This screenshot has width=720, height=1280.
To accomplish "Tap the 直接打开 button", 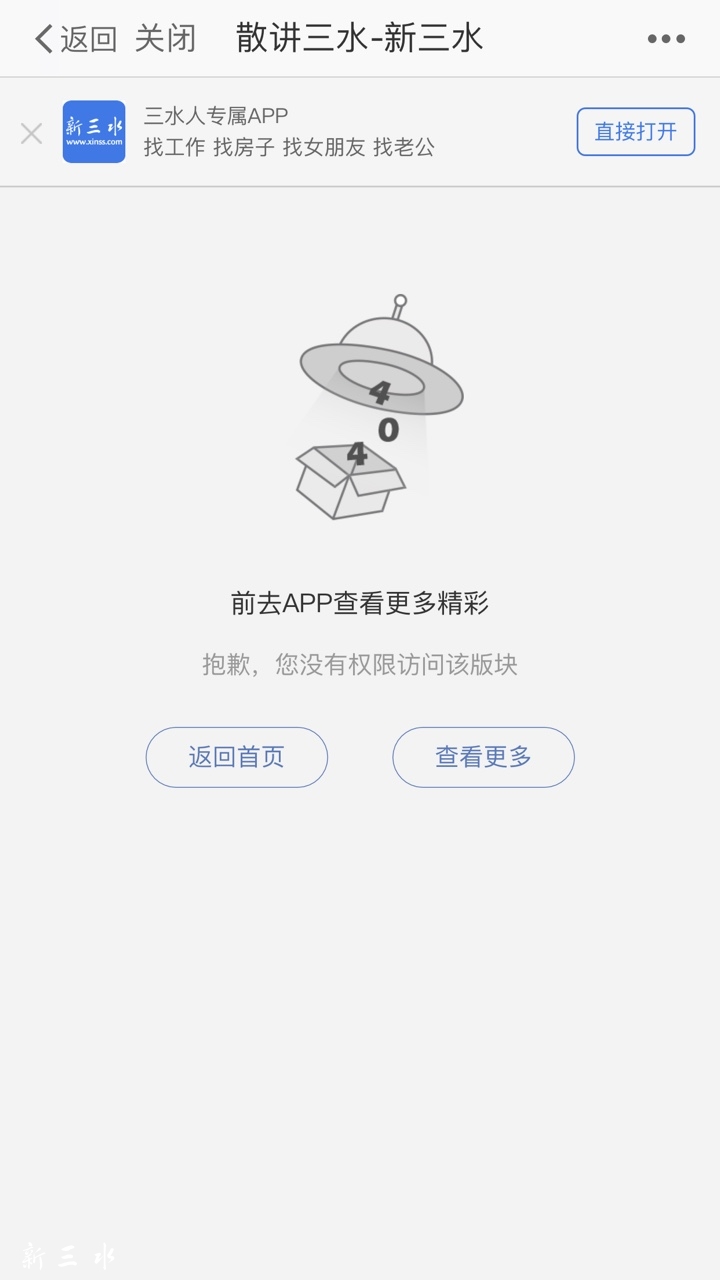I will [635, 132].
